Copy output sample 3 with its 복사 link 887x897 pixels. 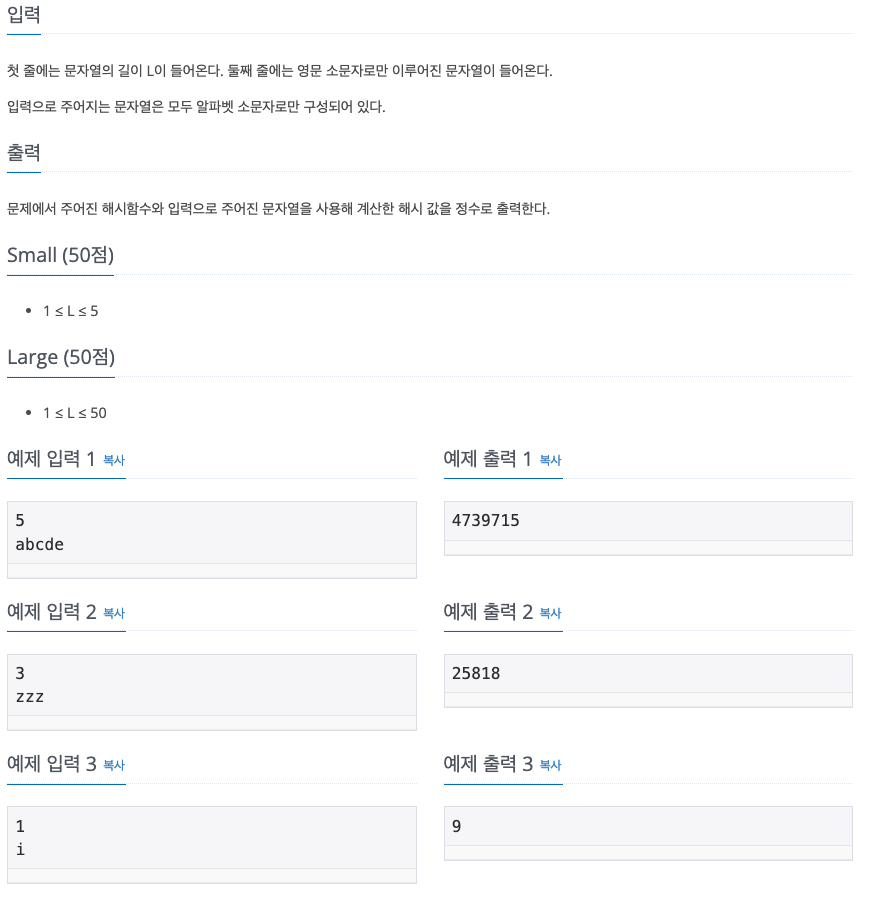(549, 766)
